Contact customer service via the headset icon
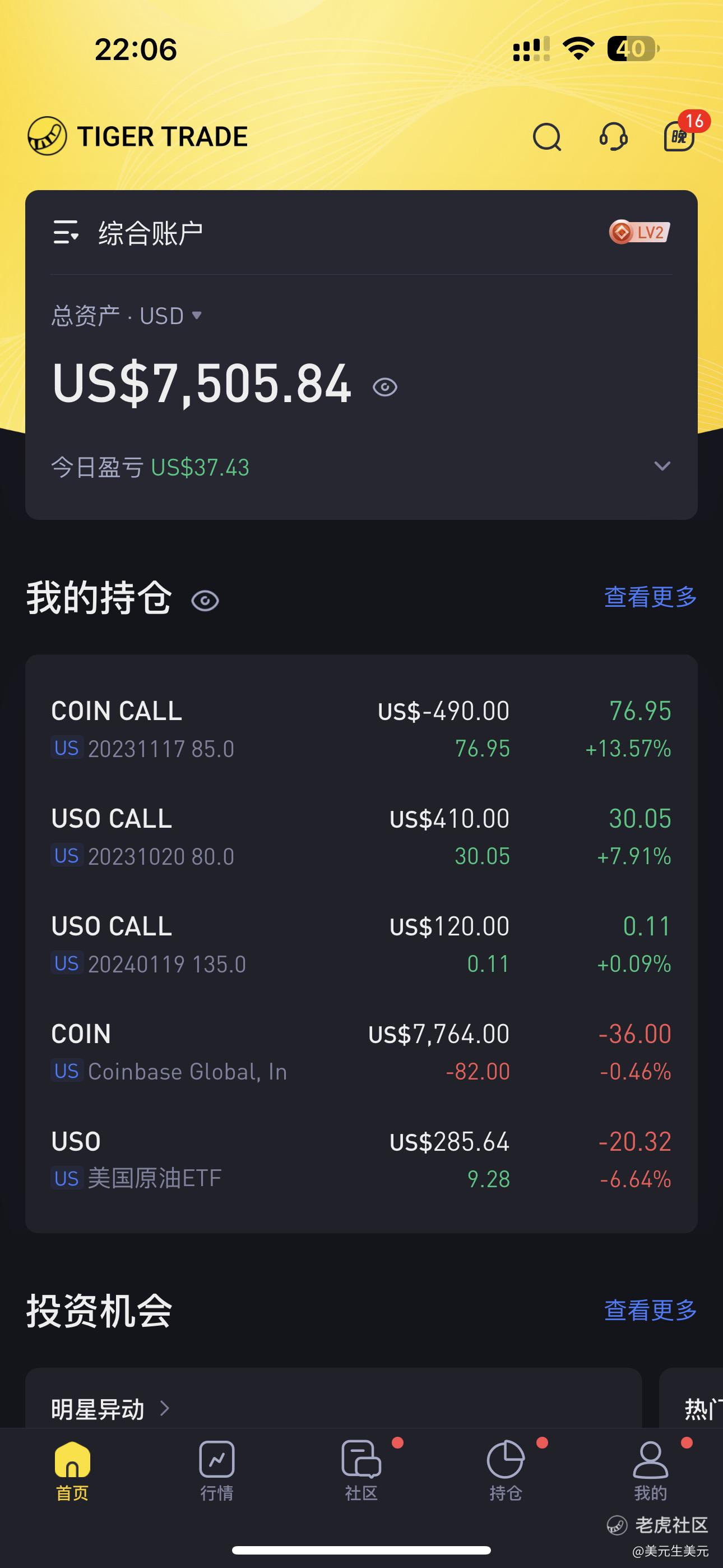 click(613, 136)
